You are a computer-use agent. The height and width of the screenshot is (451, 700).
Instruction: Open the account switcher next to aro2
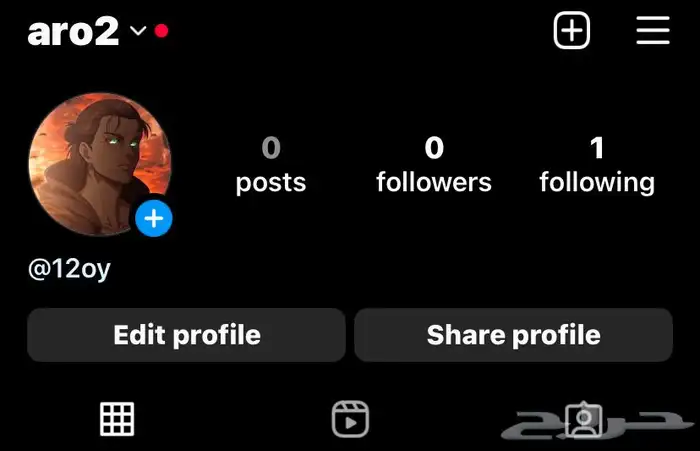click(x=138, y=31)
